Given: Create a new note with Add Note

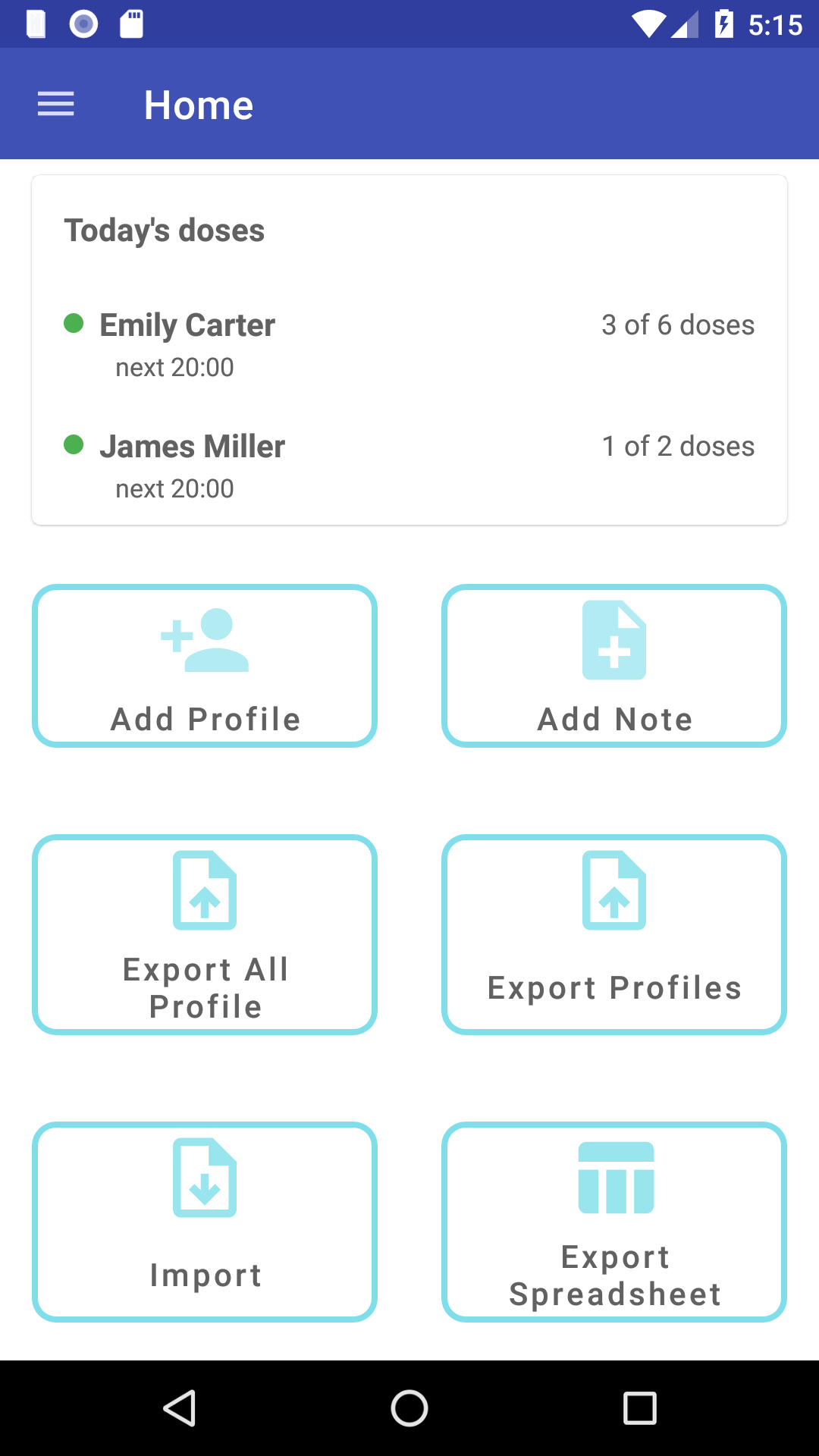Looking at the screenshot, I should [614, 666].
